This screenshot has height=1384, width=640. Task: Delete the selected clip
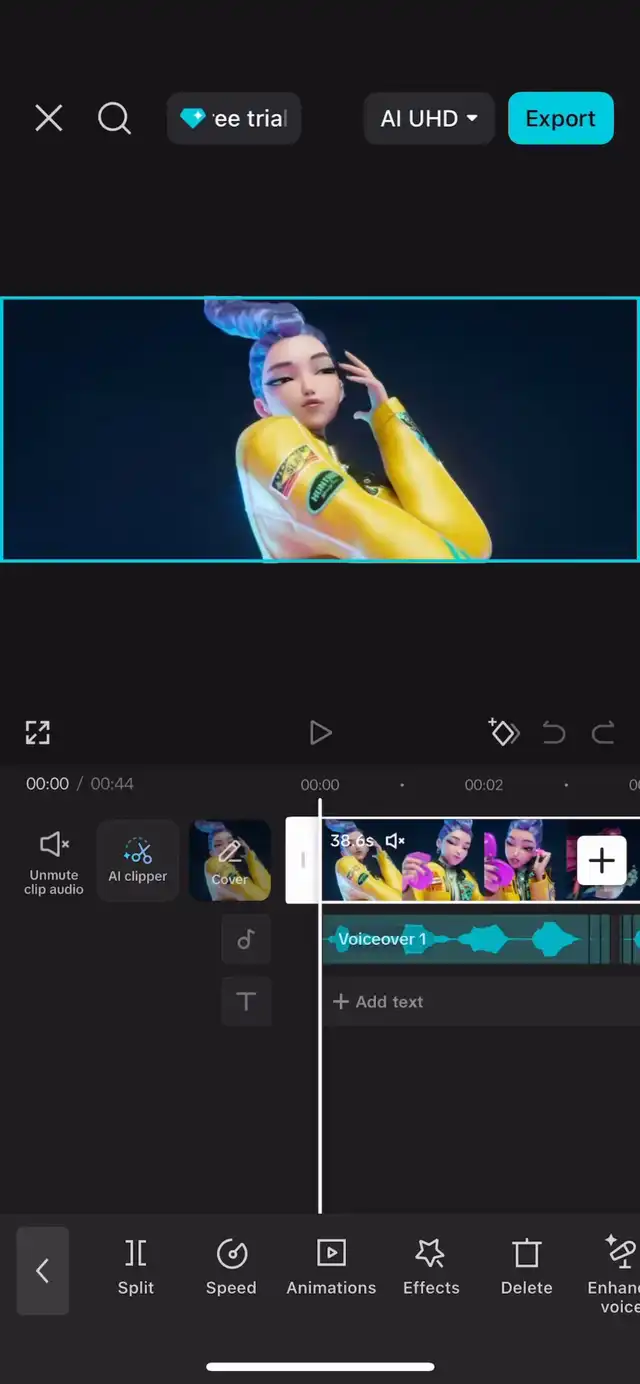526,1267
